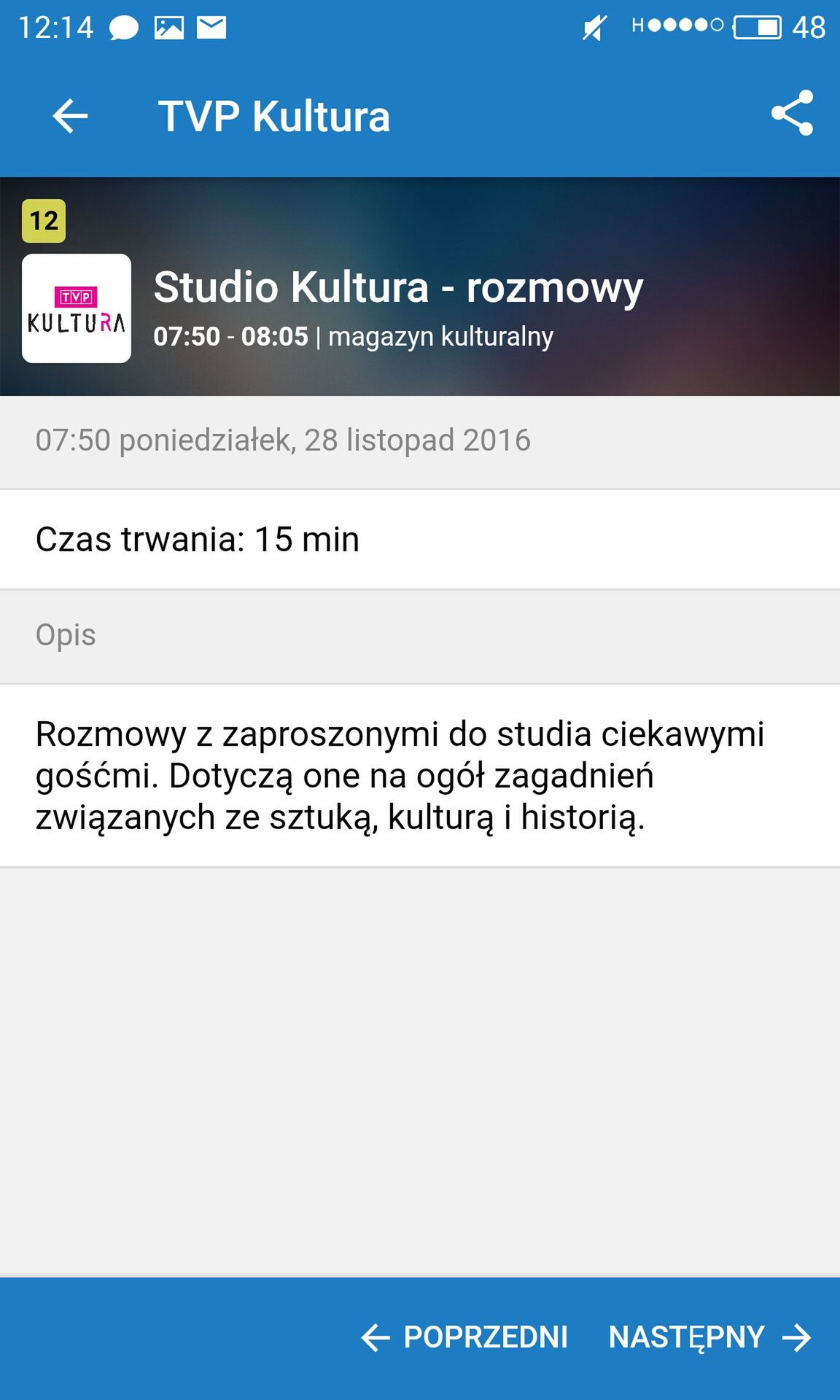The height and width of the screenshot is (1400, 840).
Task: Share this TVP Kultura program
Action: (792, 113)
